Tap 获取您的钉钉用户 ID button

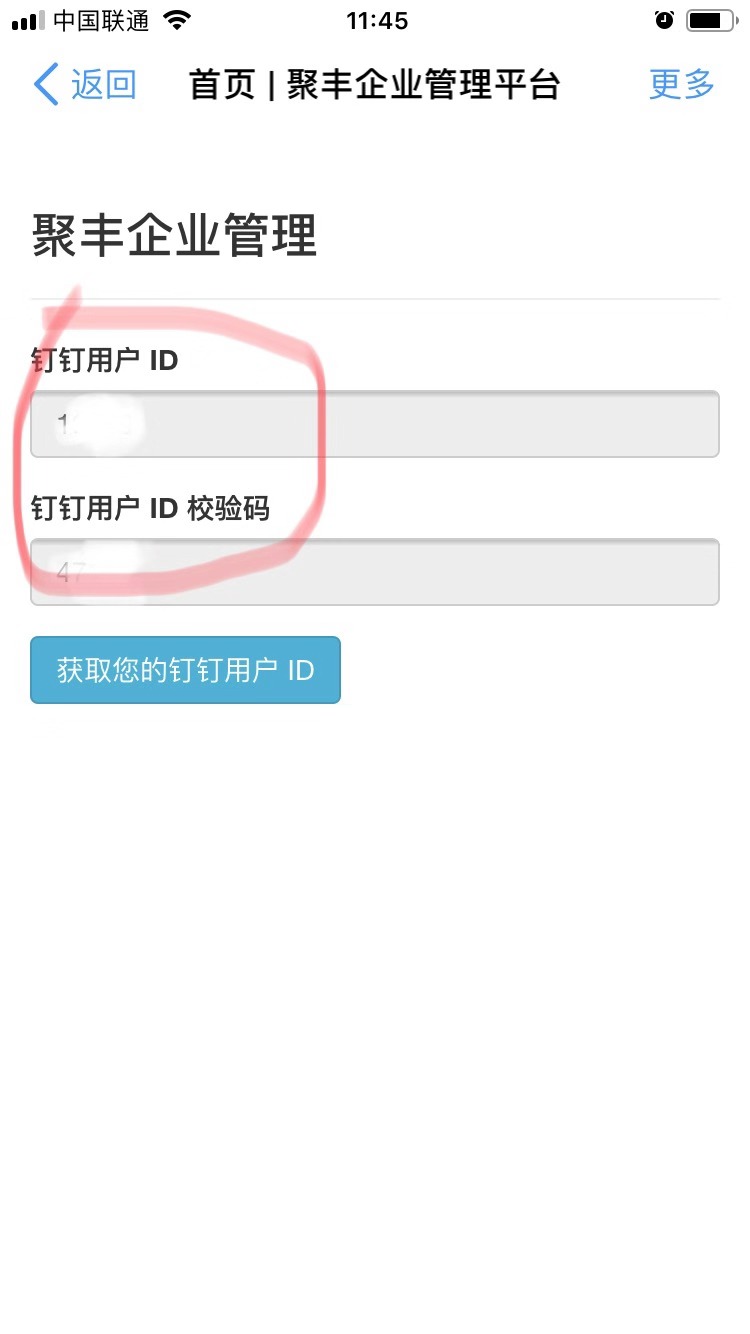tap(185, 670)
